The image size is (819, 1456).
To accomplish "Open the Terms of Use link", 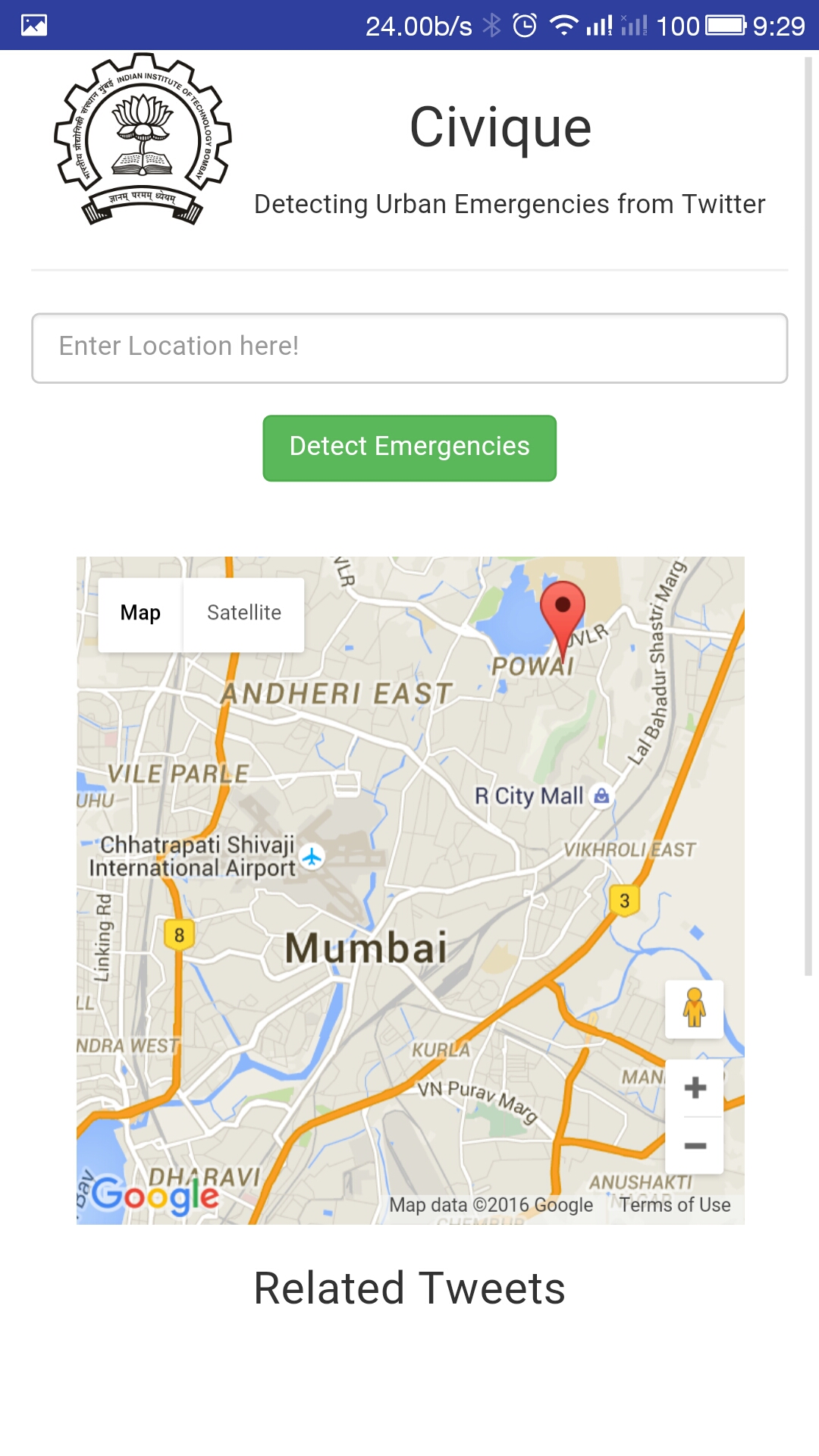I will click(x=674, y=1205).
